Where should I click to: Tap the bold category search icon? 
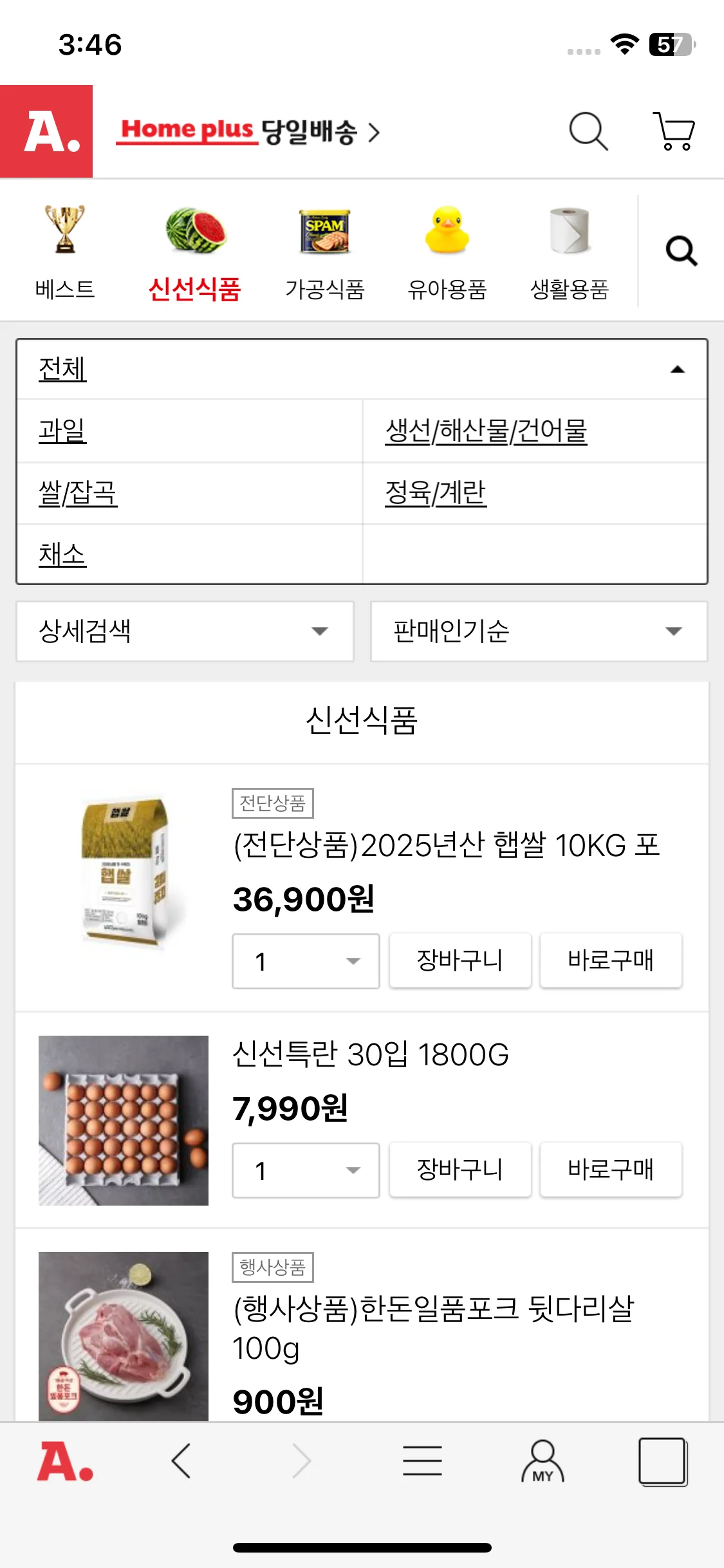point(682,251)
